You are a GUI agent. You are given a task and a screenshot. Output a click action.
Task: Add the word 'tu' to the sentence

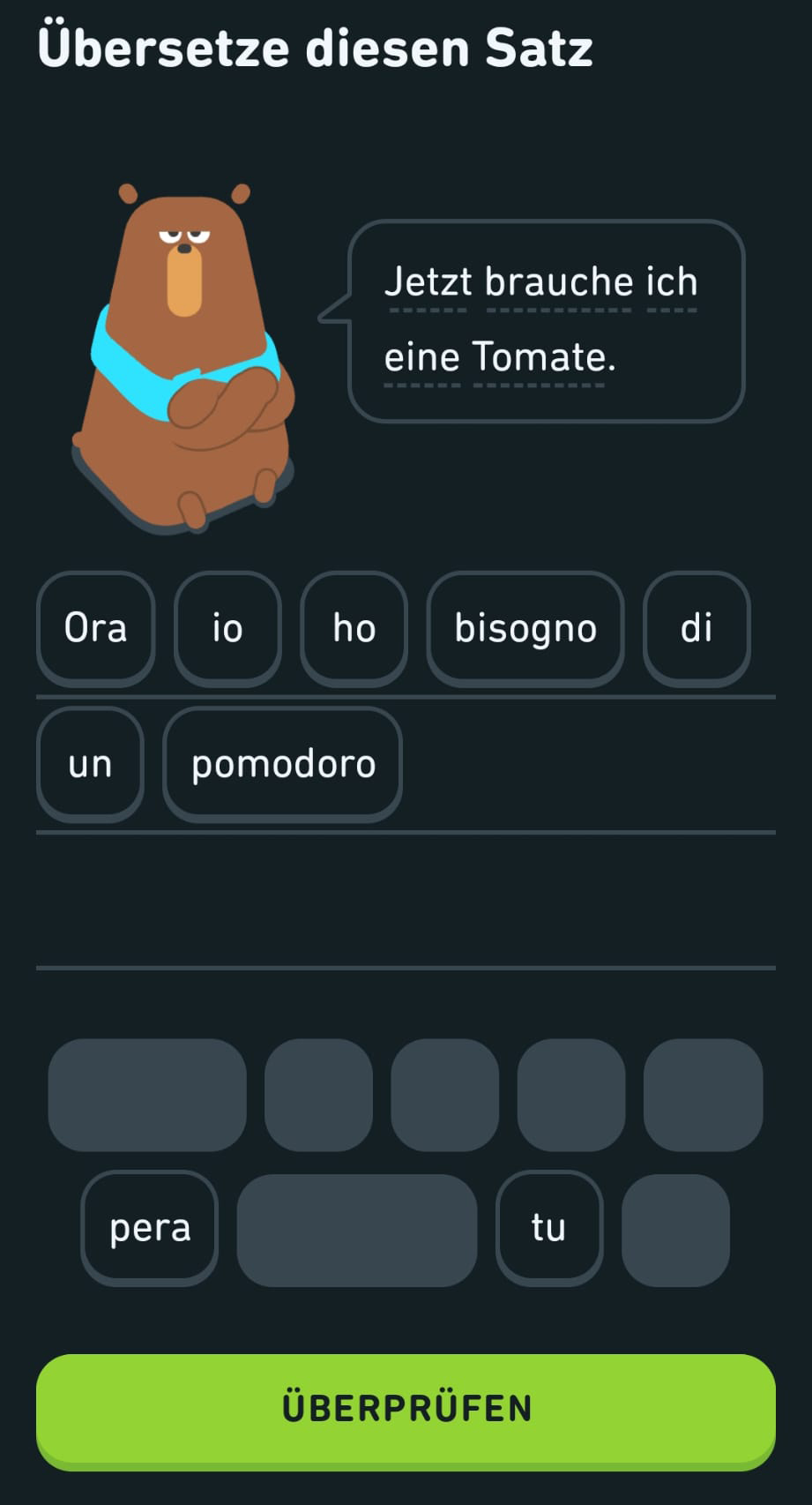tap(548, 1227)
